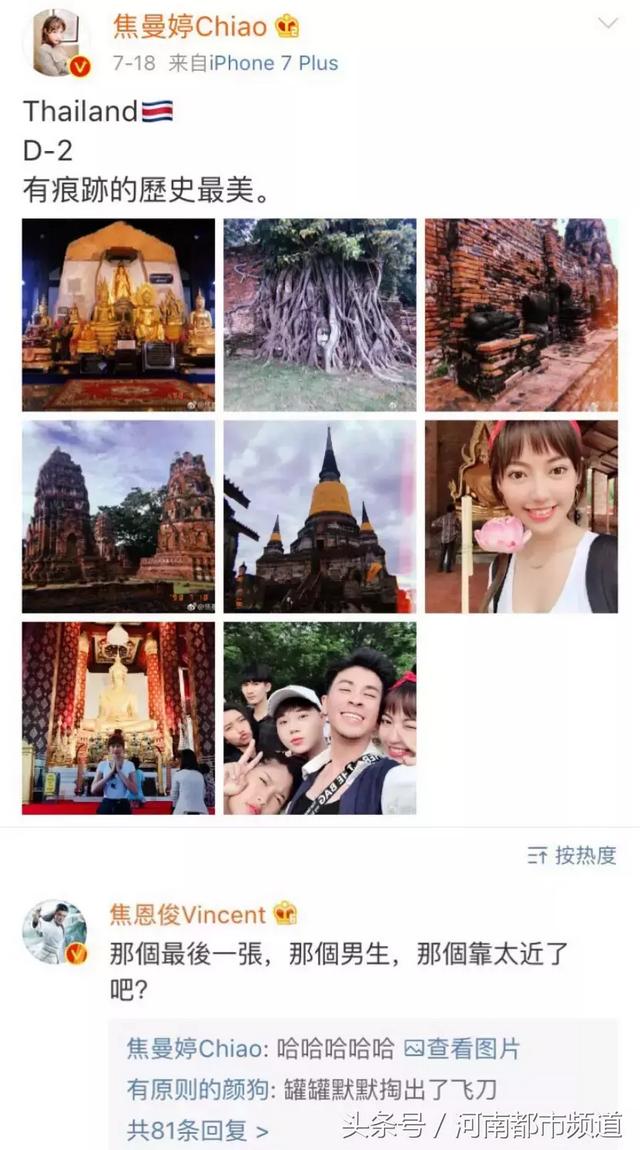Change comment sorting via 按热度
This screenshot has height=1150, width=640.
click(573, 855)
